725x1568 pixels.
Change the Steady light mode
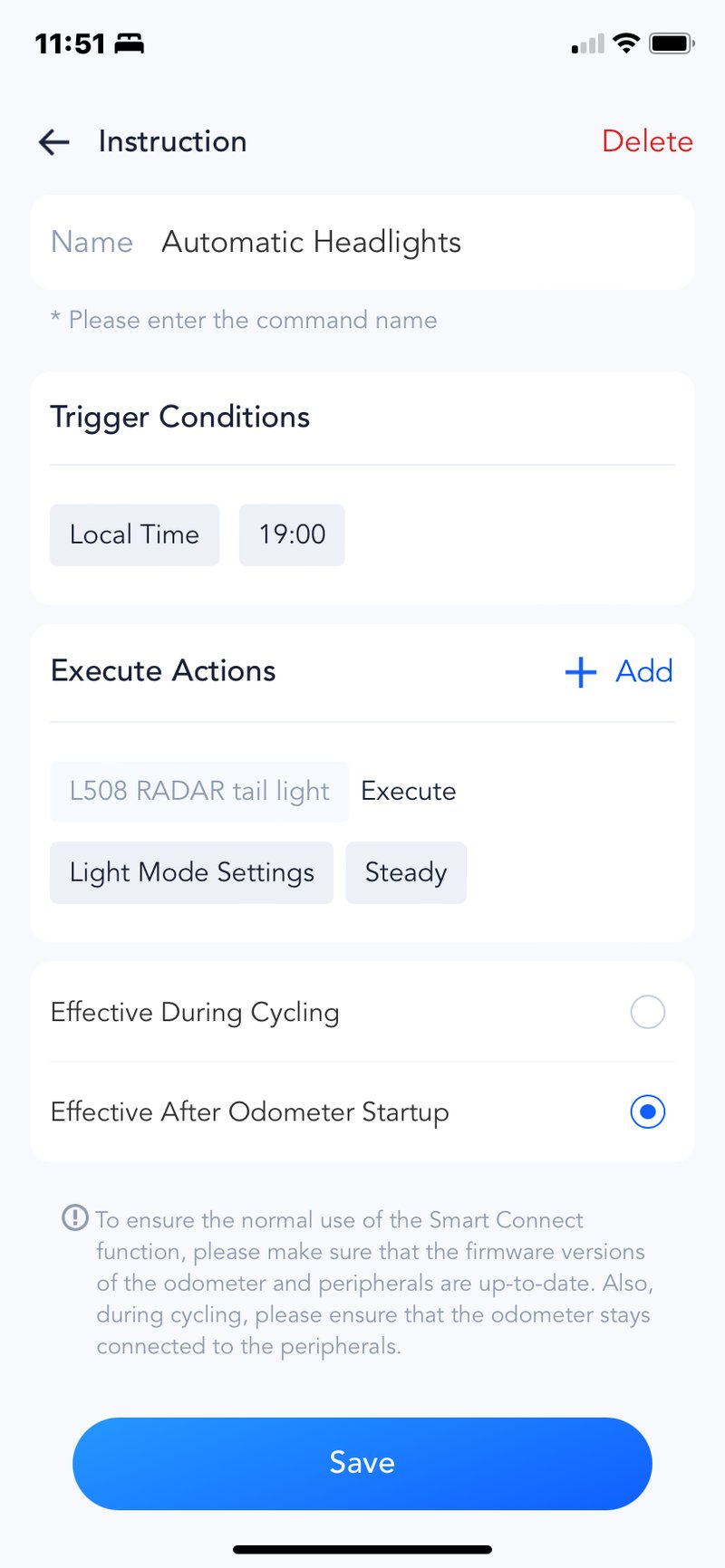click(405, 872)
